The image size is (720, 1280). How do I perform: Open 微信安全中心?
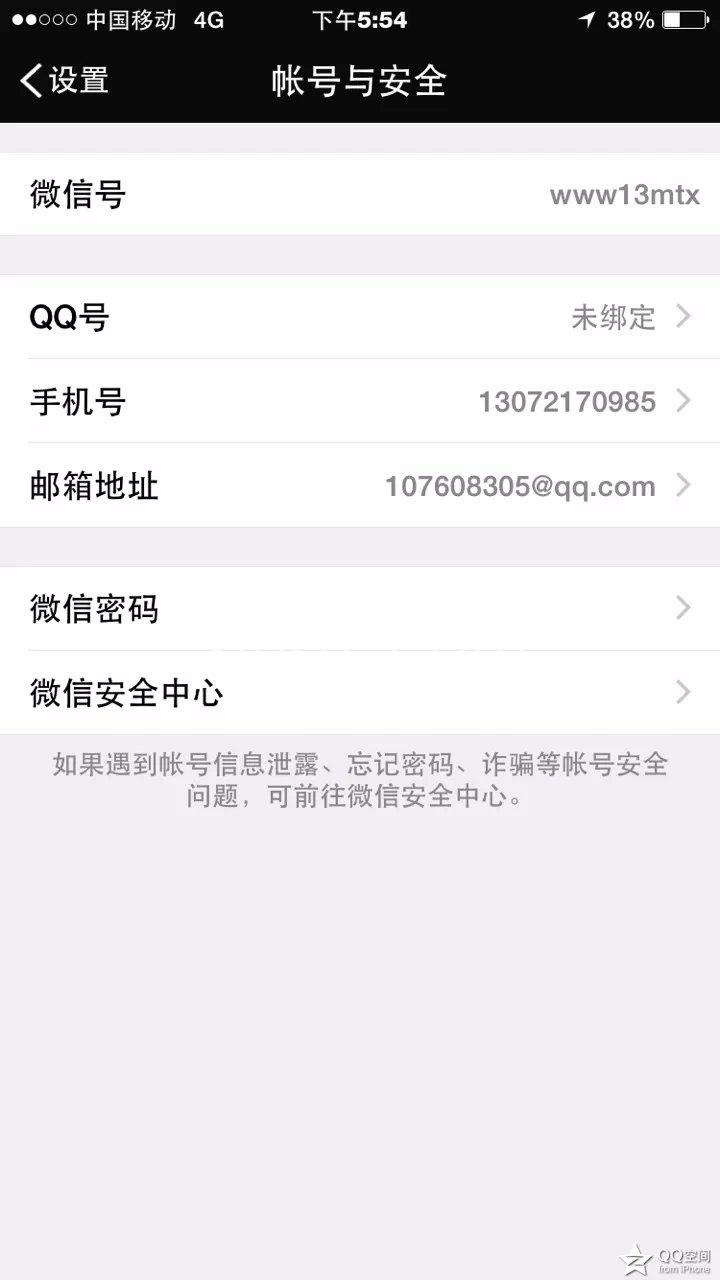coord(360,692)
